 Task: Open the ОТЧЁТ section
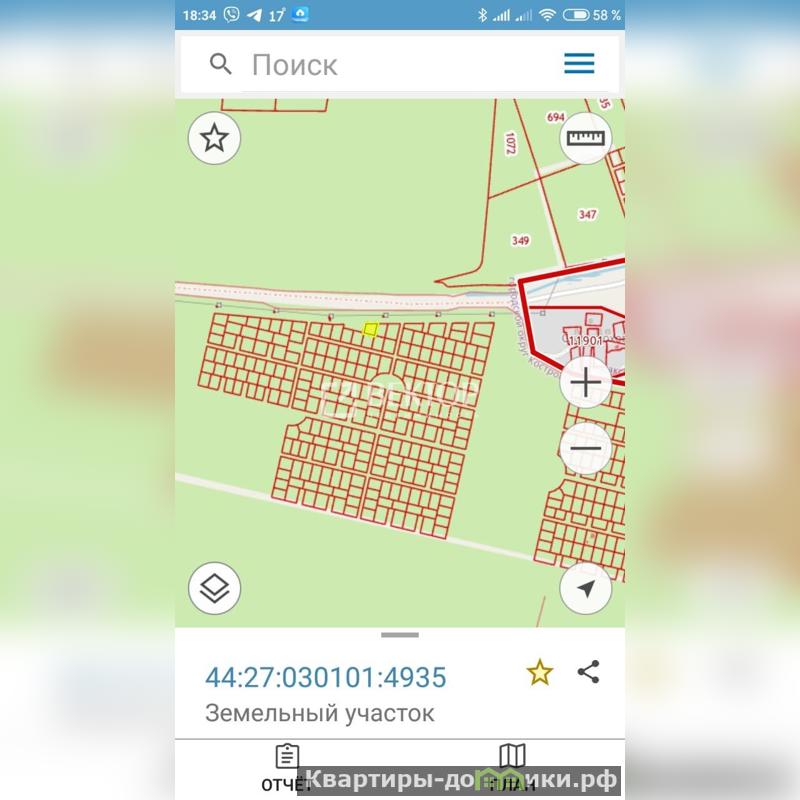click(287, 766)
